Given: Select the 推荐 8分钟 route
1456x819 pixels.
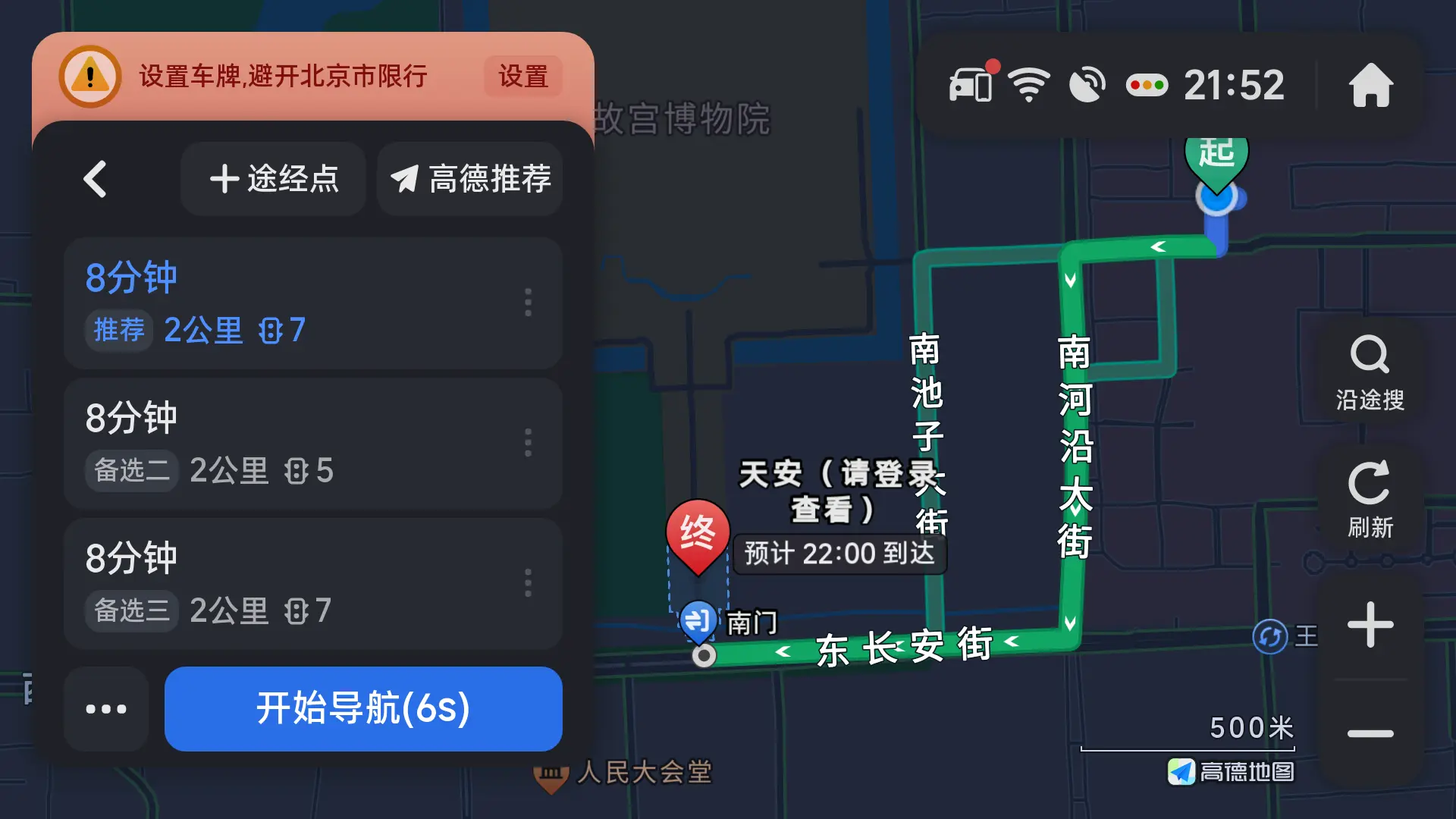Looking at the screenshot, I should coord(288,303).
